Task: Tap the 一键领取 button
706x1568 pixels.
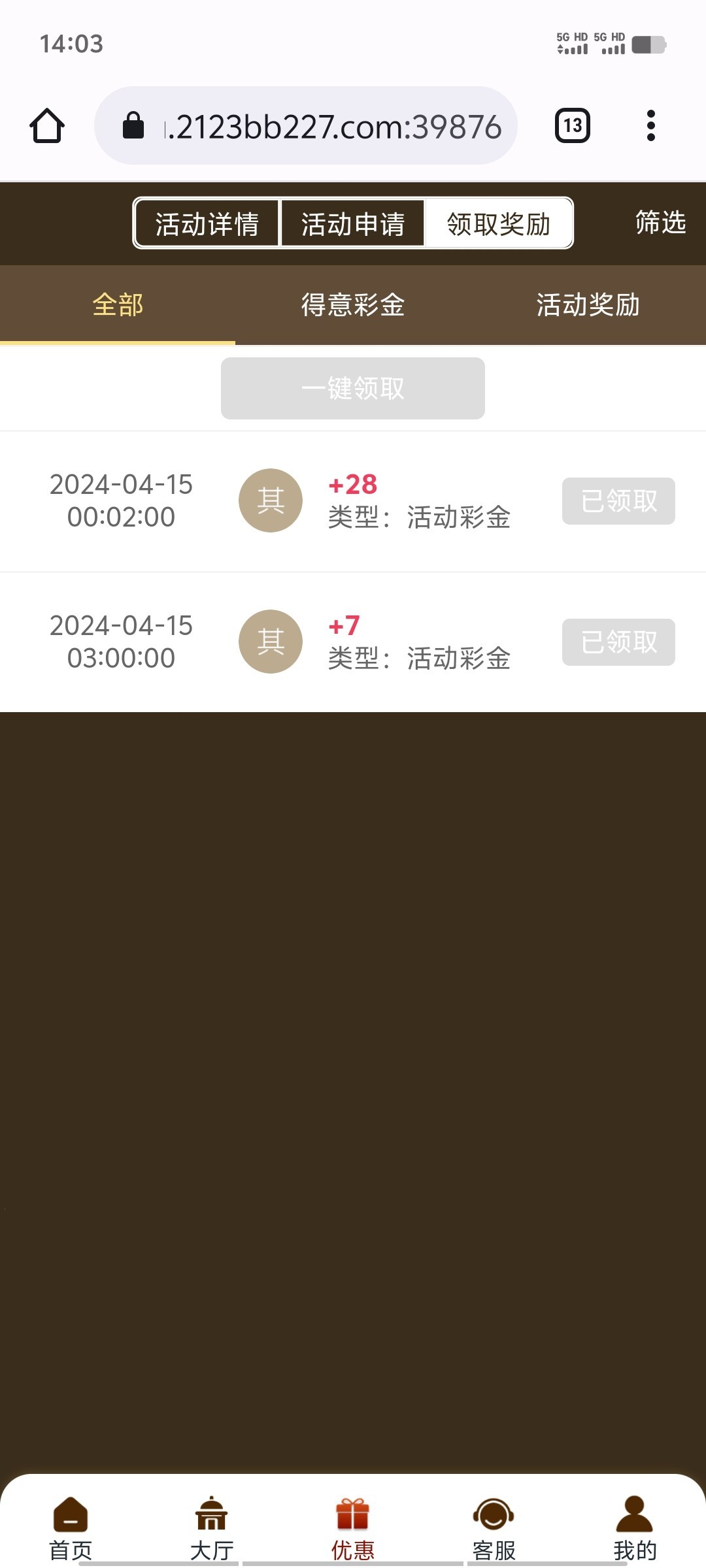Action: pos(353,388)
